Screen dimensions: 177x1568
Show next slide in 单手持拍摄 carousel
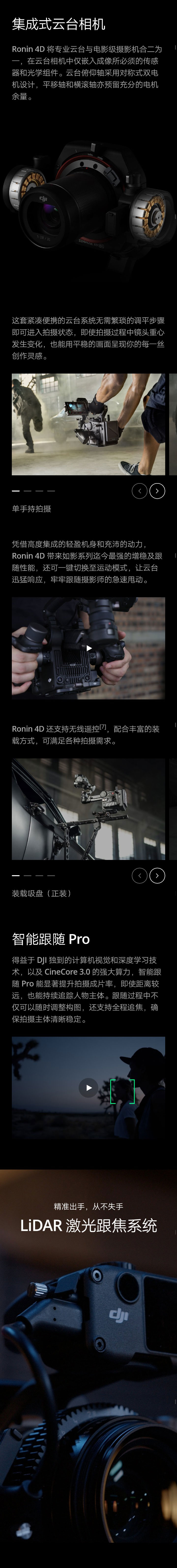157,491
